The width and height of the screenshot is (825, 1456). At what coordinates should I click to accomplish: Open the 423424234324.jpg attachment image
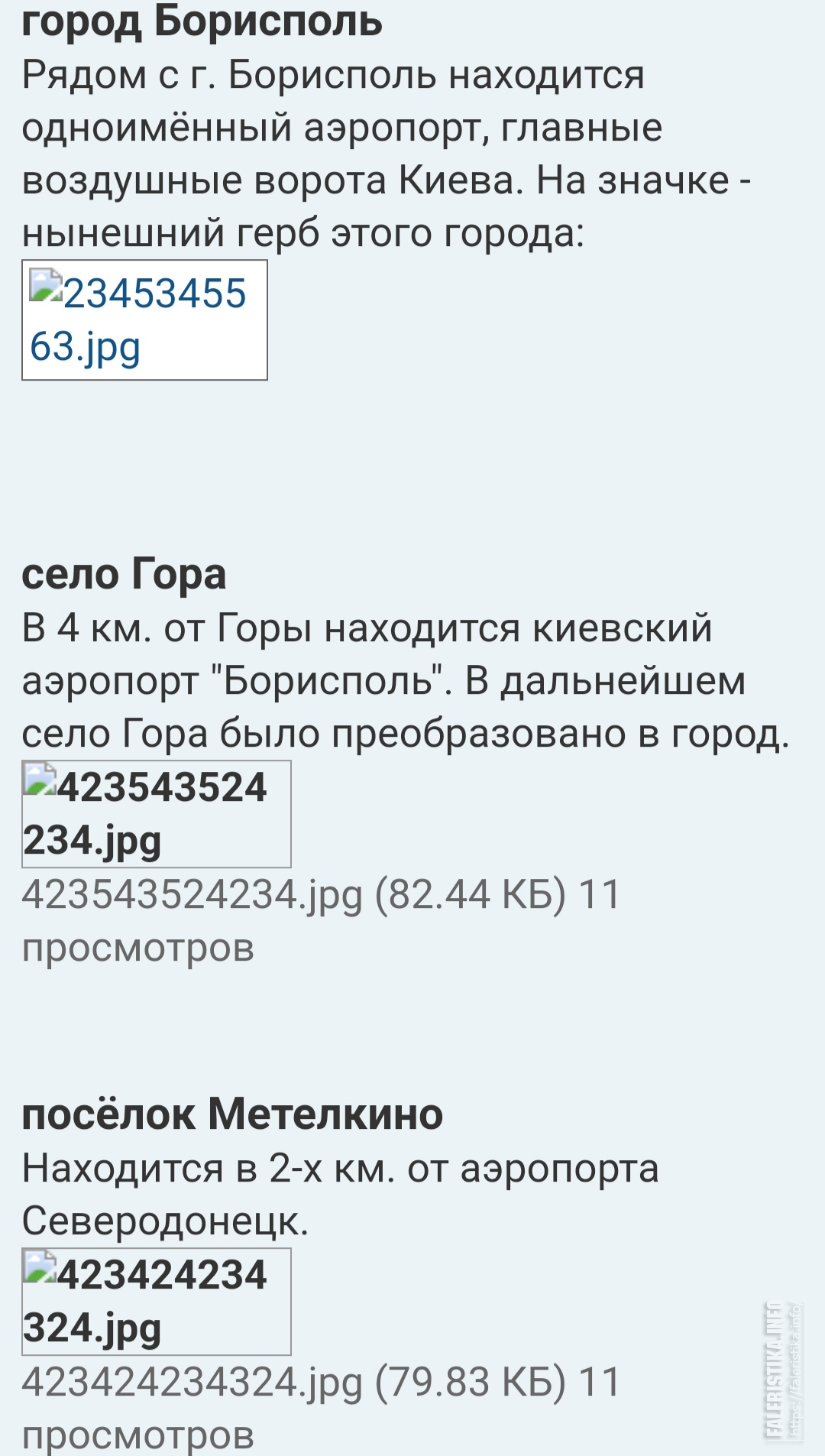point(156,1301)
